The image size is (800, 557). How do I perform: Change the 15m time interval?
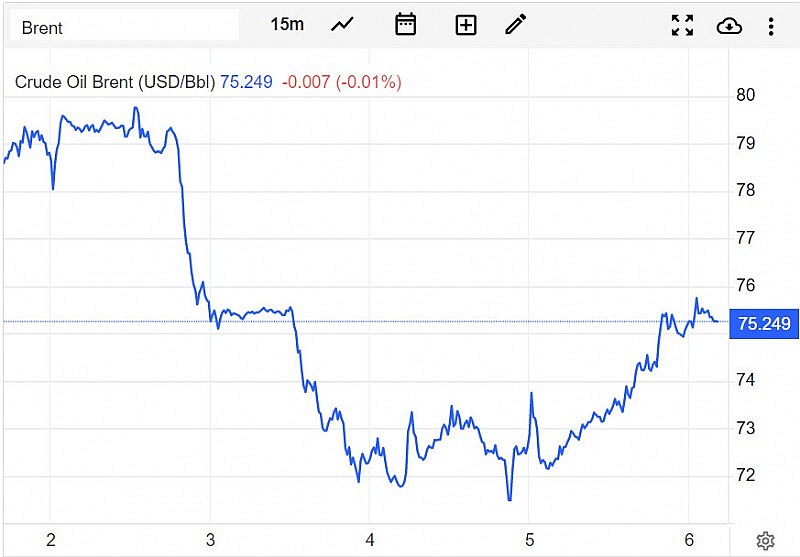(x=287, y=25)
